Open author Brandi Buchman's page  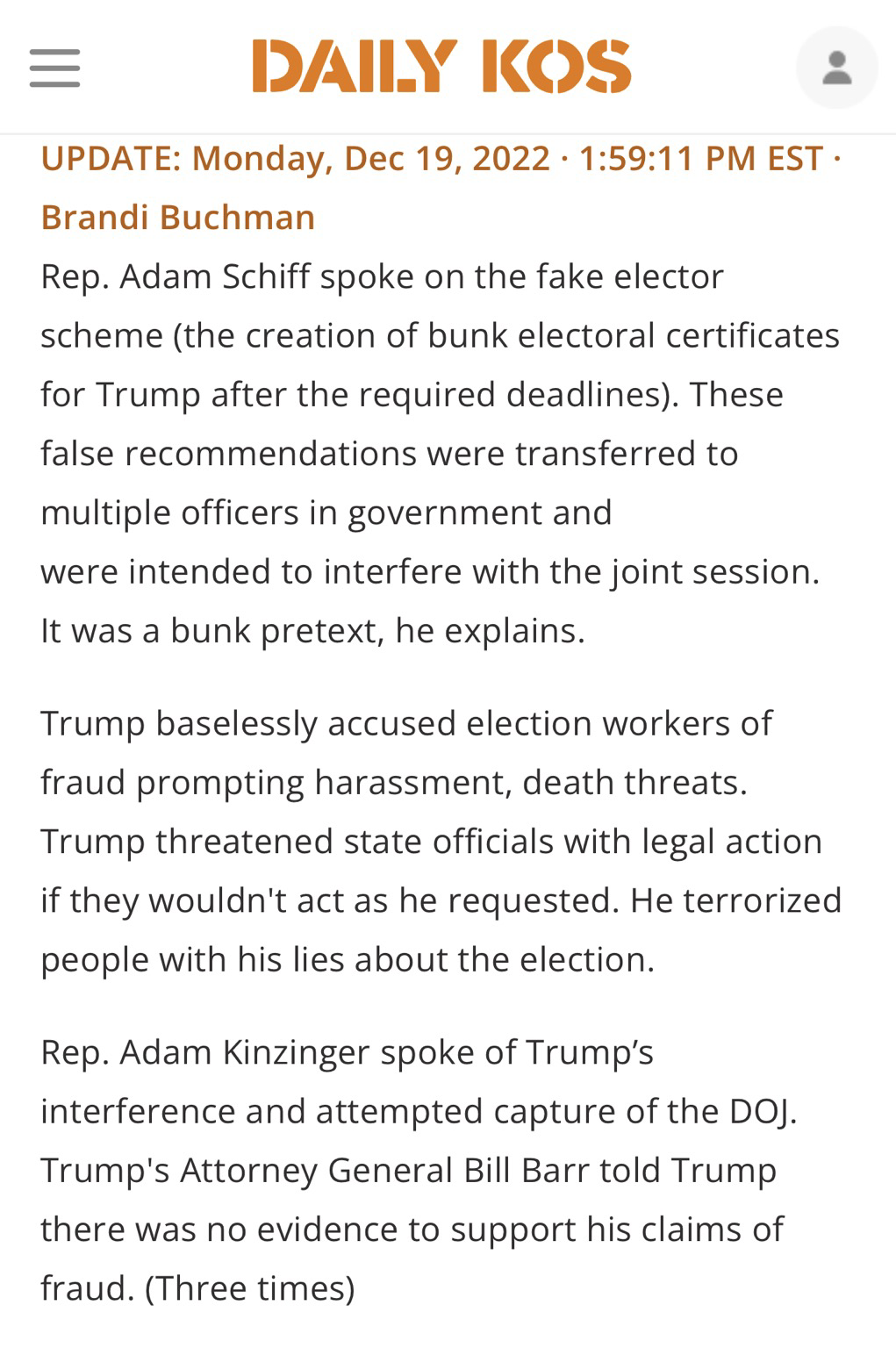[x=178, y=218]
